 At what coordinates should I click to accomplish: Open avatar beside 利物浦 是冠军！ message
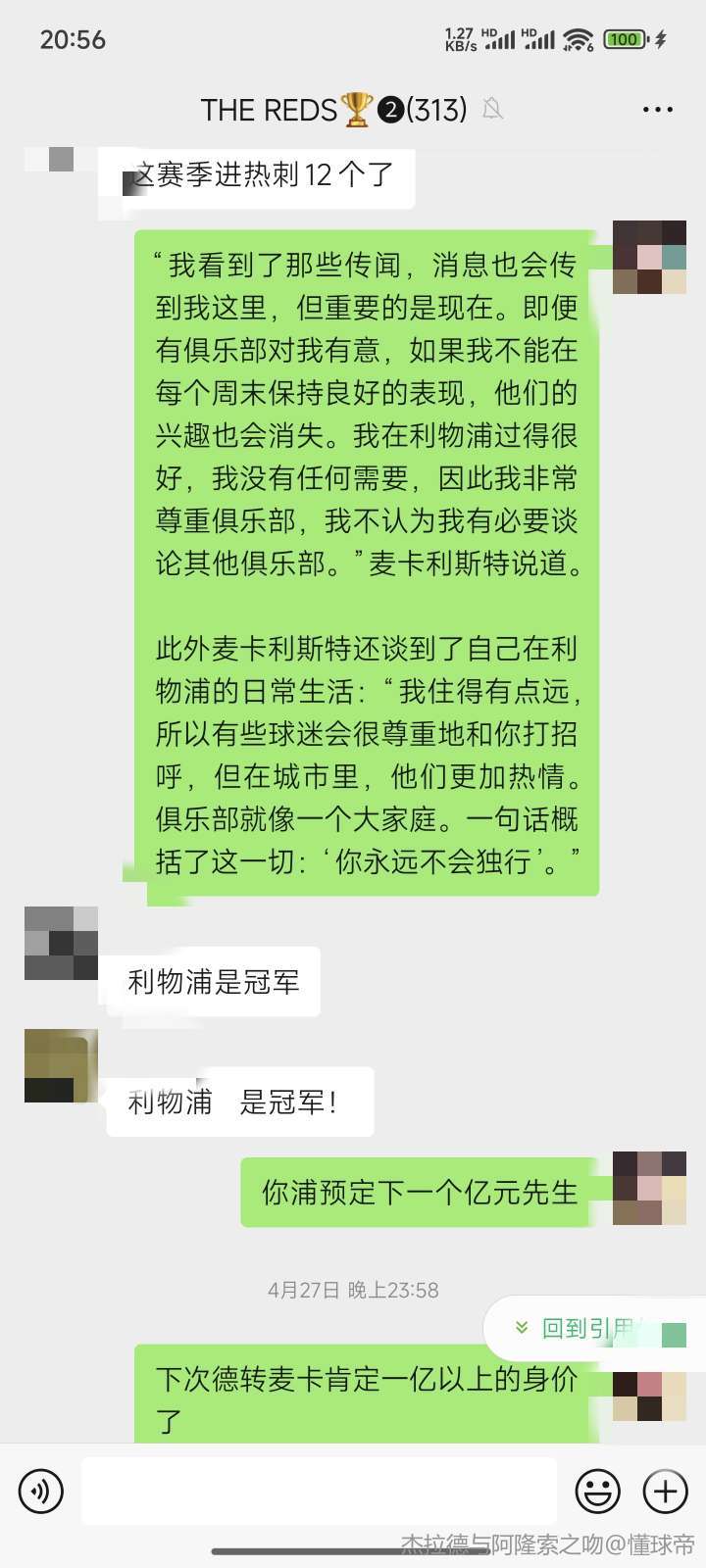61,1065
